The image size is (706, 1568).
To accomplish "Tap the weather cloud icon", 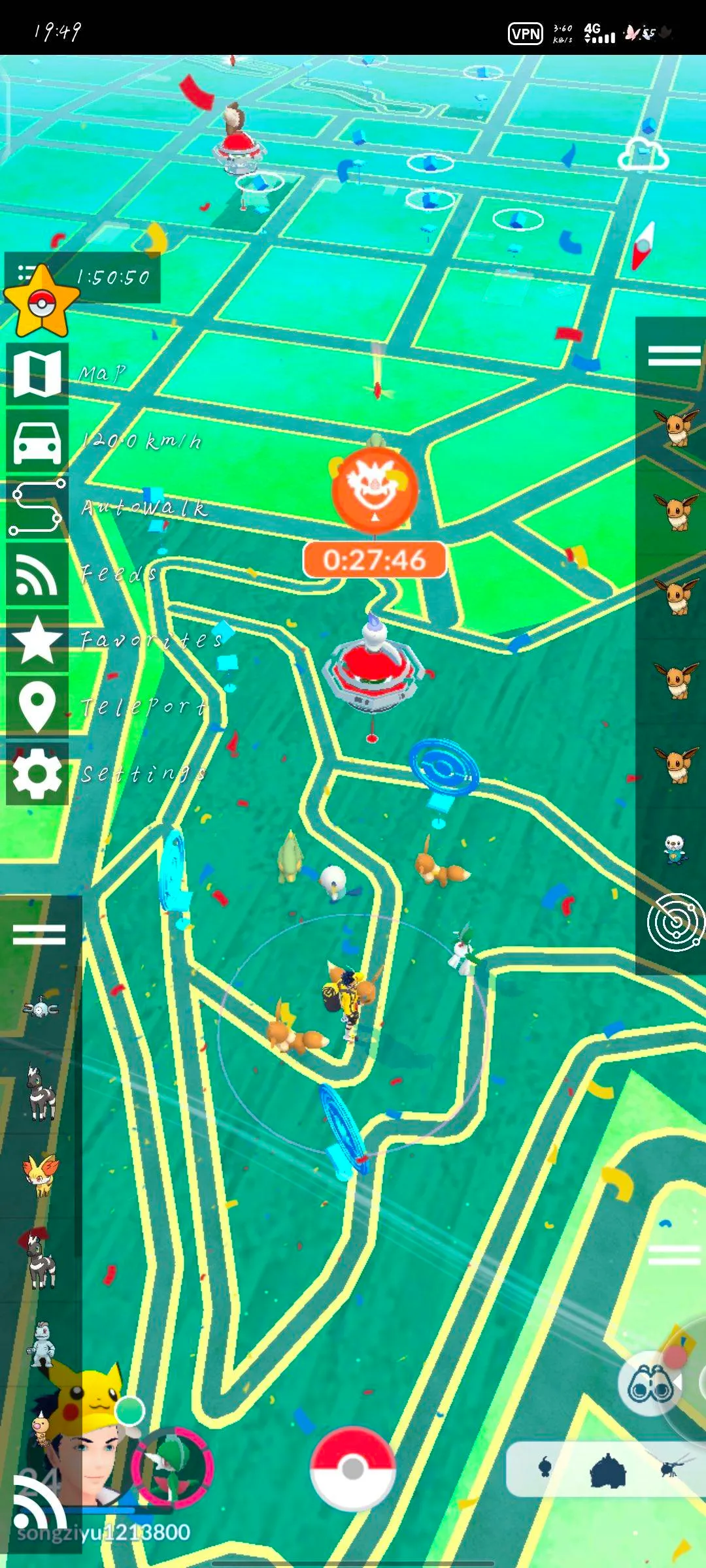I will tap(643, 156).
